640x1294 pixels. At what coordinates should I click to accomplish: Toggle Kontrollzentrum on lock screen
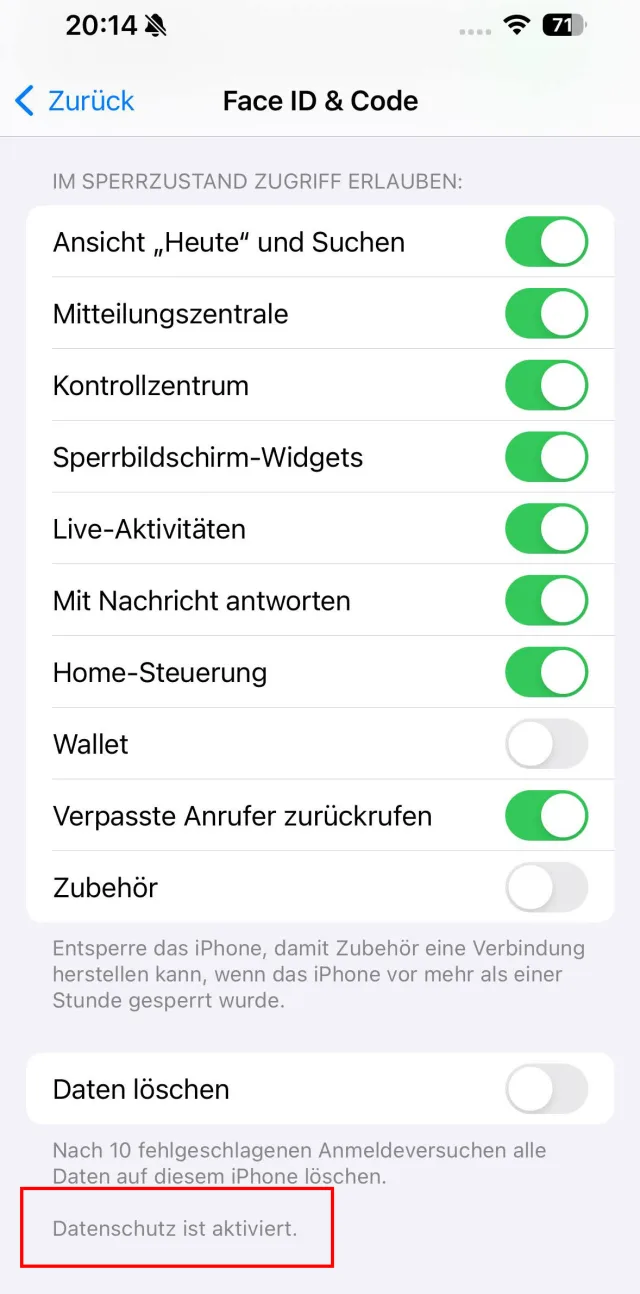pyautogui.click(x=546, y=386)
